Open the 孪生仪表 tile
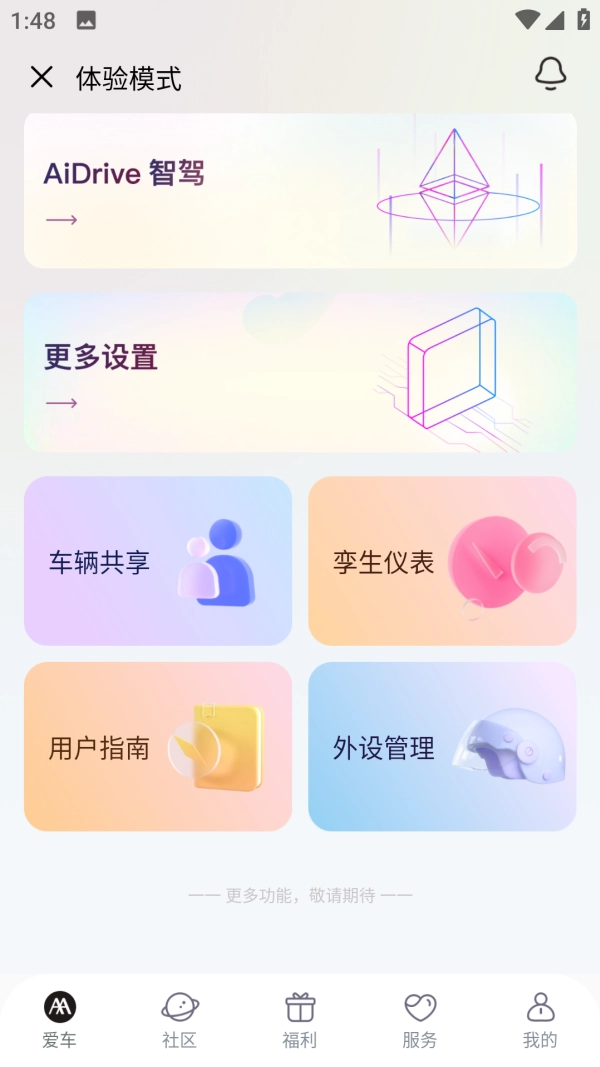This screenshot has height=1067, width=600. click(442, 560)
